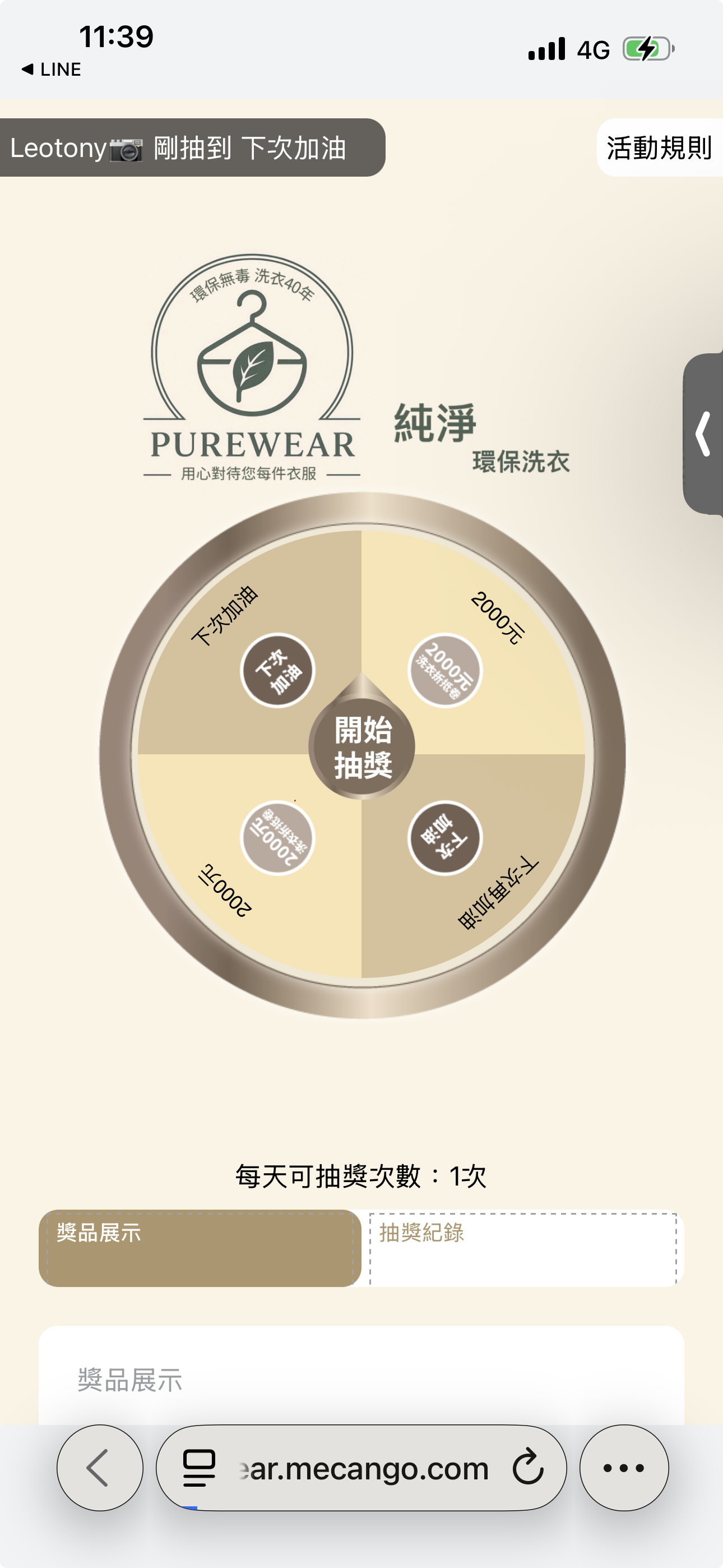Open the page reader menu icon
This screenshot has width=723, height=1568.
[x=199, y=1468]
